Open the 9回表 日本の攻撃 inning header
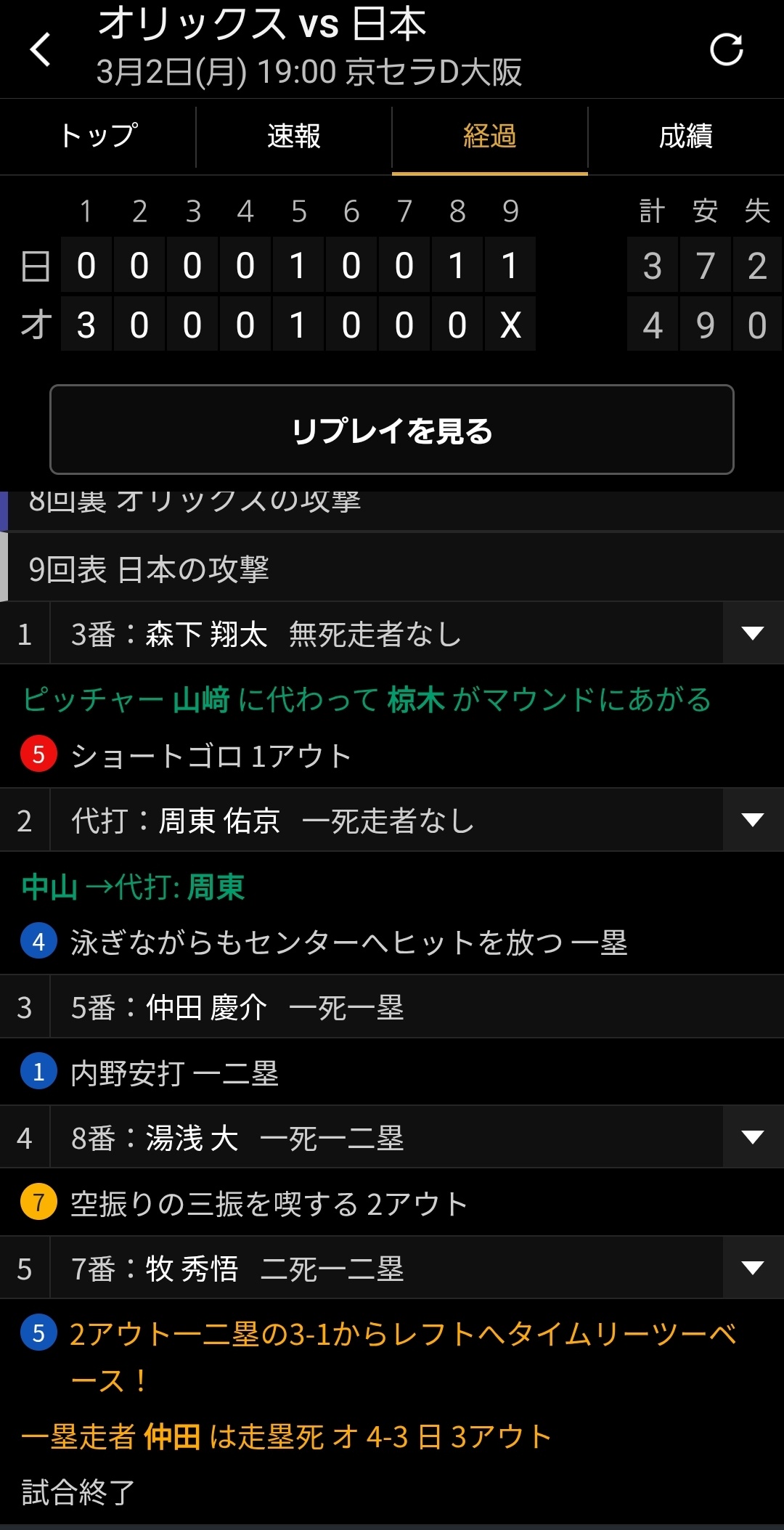Viewport: 784px width, 1530px height. [x=392, y=569]
